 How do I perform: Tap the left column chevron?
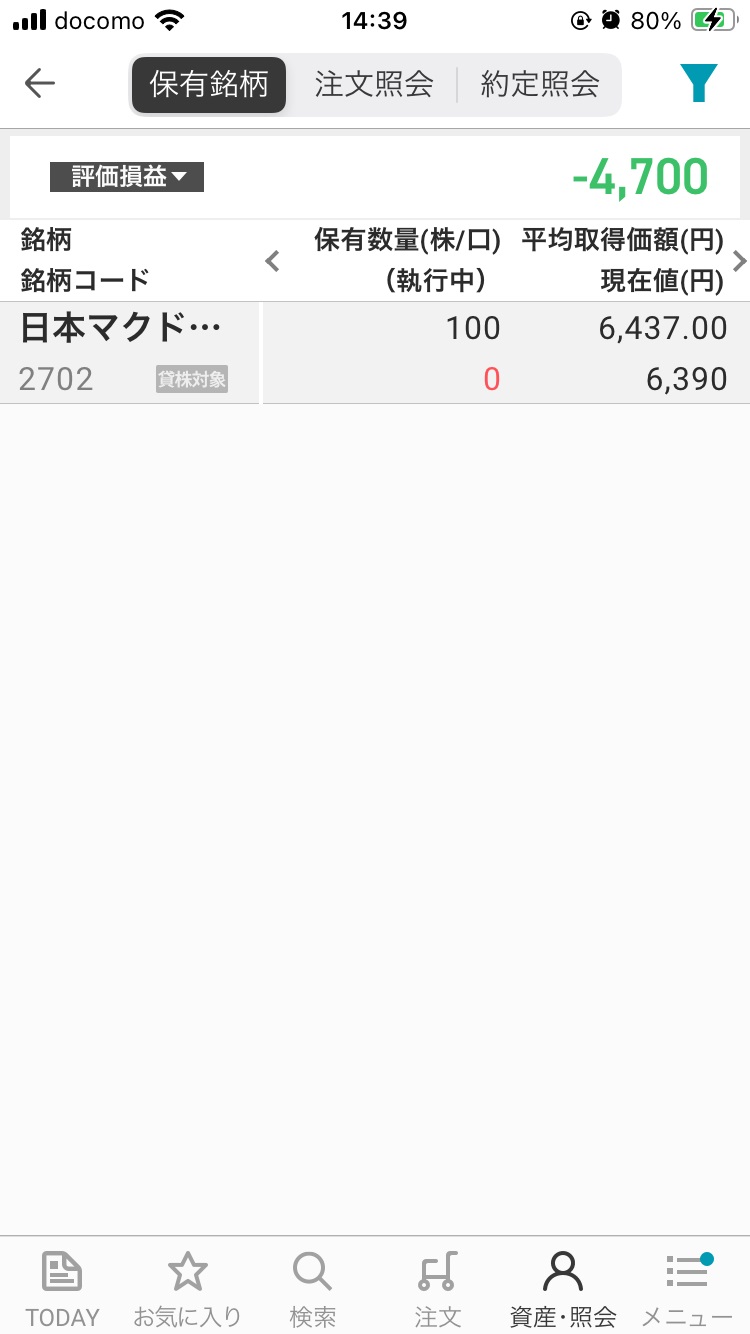pos(271,262)
